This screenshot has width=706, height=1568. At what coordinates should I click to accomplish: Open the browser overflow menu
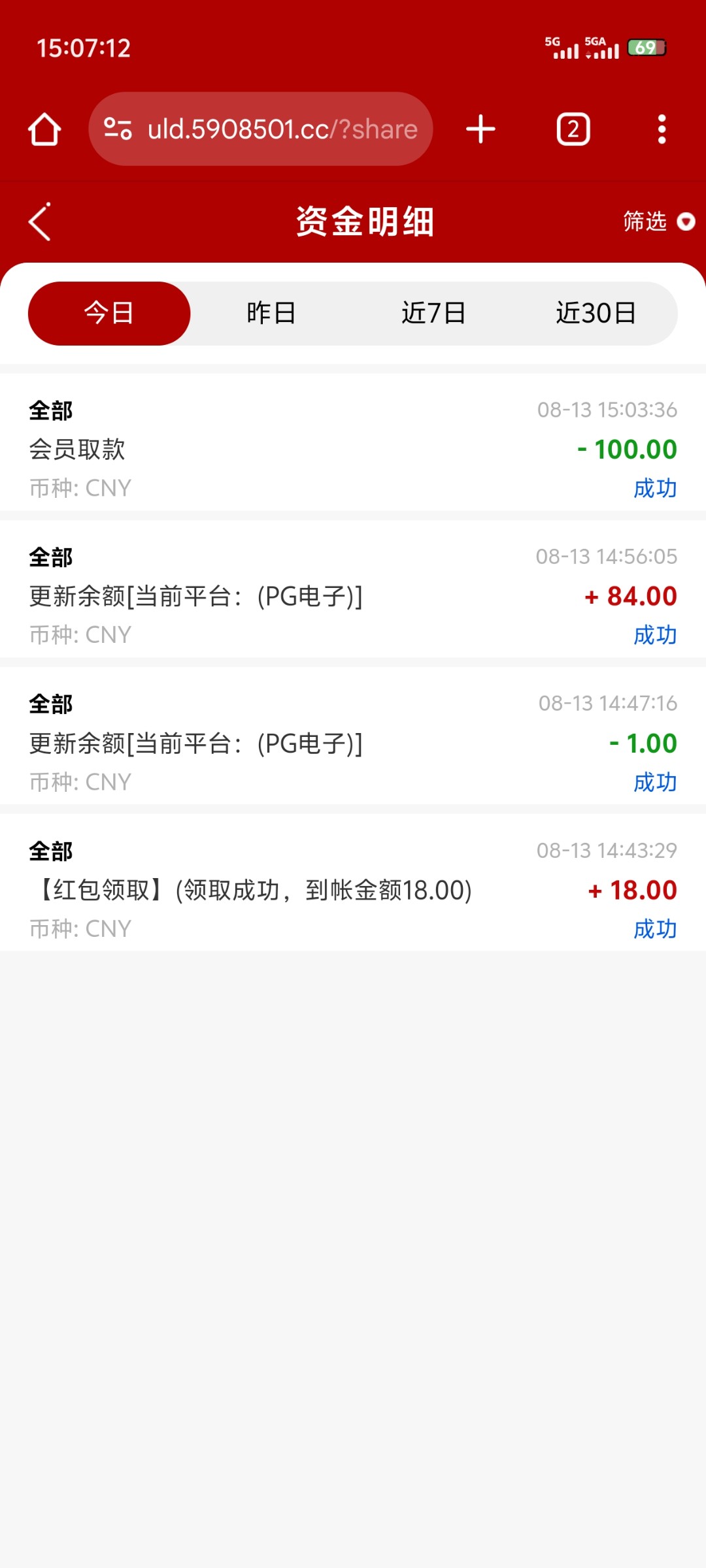tap(662, 129)
